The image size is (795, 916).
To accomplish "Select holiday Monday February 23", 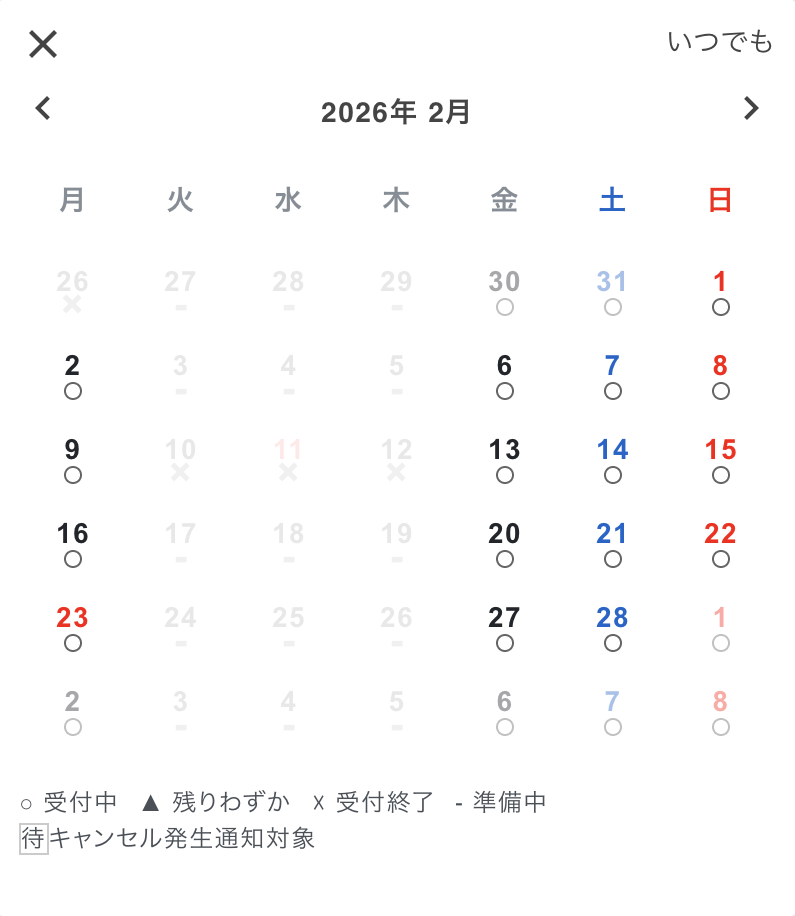I will click(x=72, y=628).
